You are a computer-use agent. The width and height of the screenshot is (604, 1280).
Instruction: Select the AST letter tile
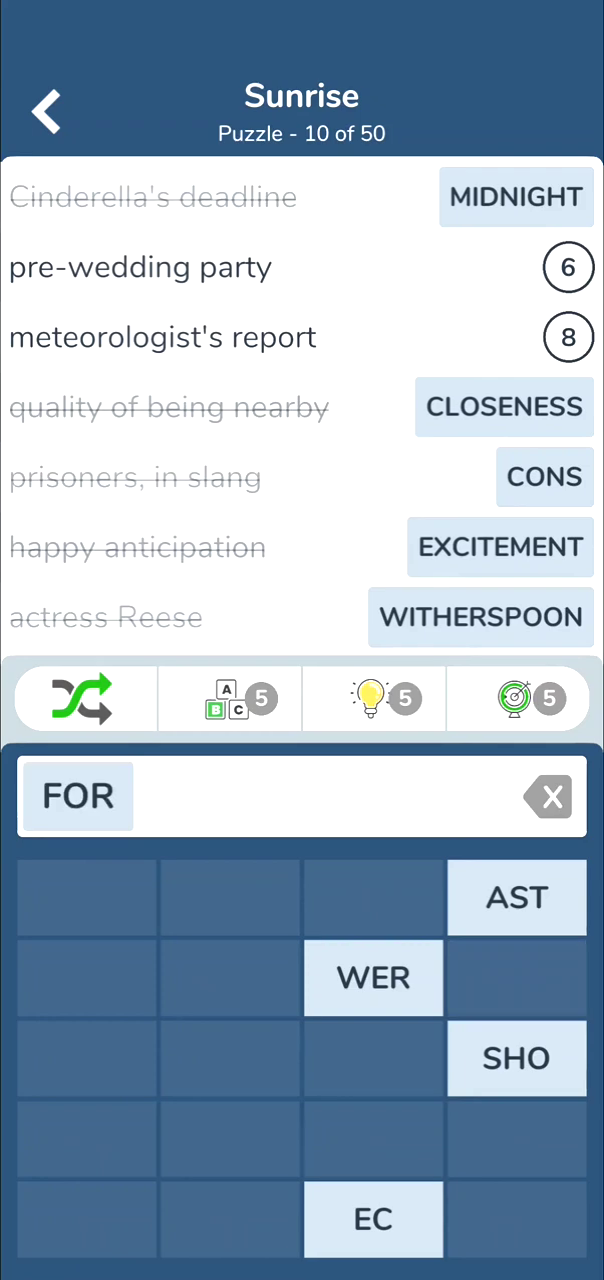pos(516,898)
